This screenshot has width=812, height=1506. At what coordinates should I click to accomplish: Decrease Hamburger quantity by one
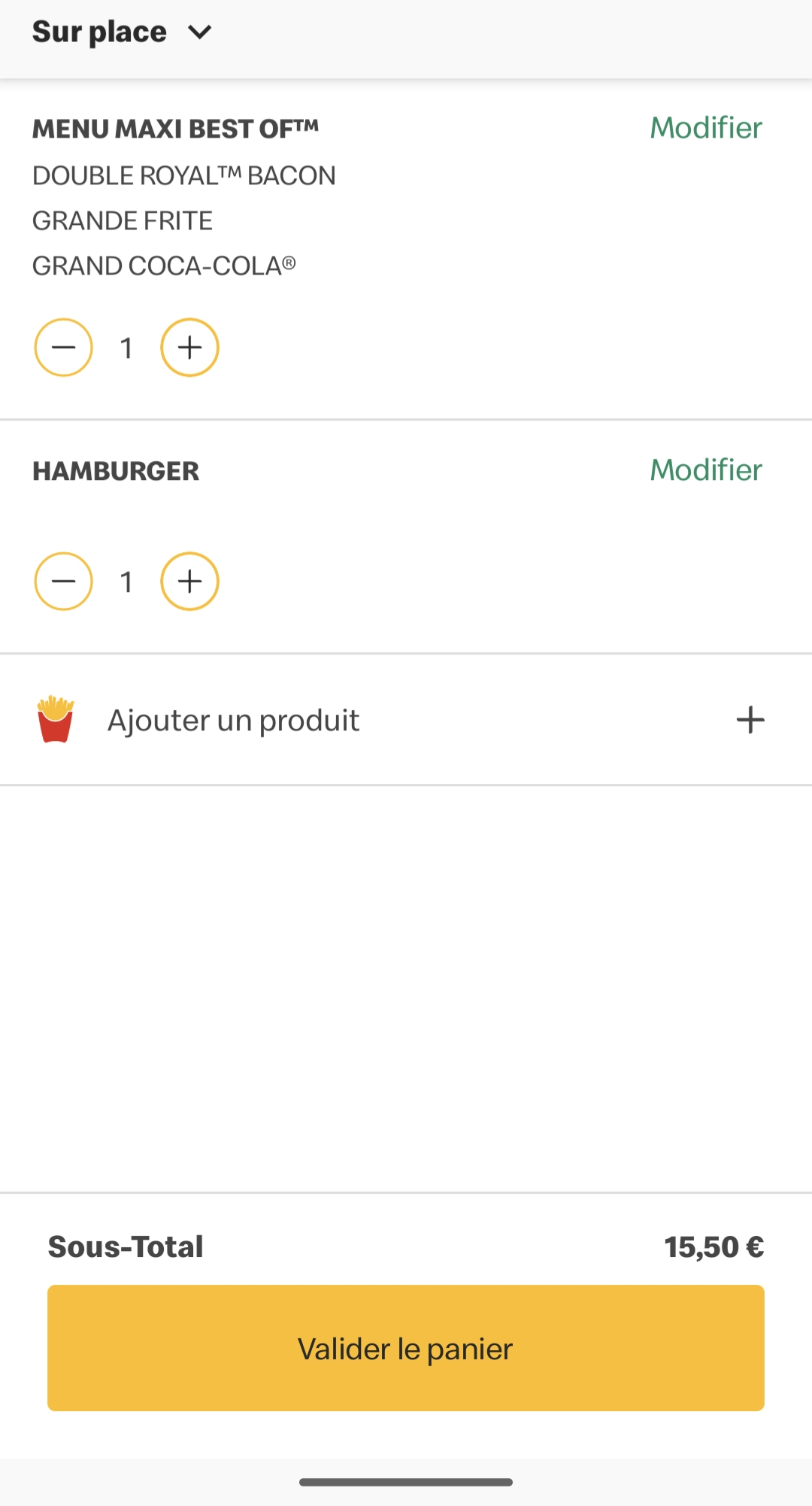pos(64,581)
